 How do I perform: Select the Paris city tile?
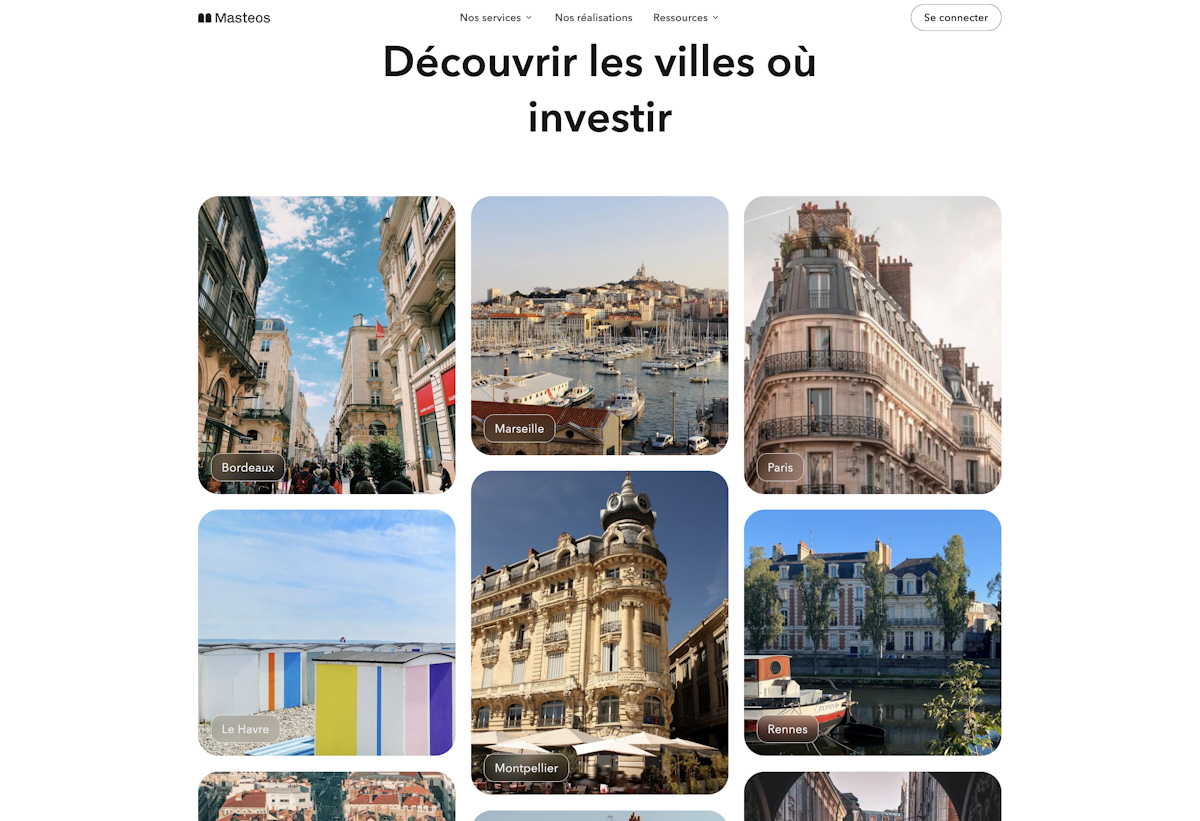[x=872, y=345]
